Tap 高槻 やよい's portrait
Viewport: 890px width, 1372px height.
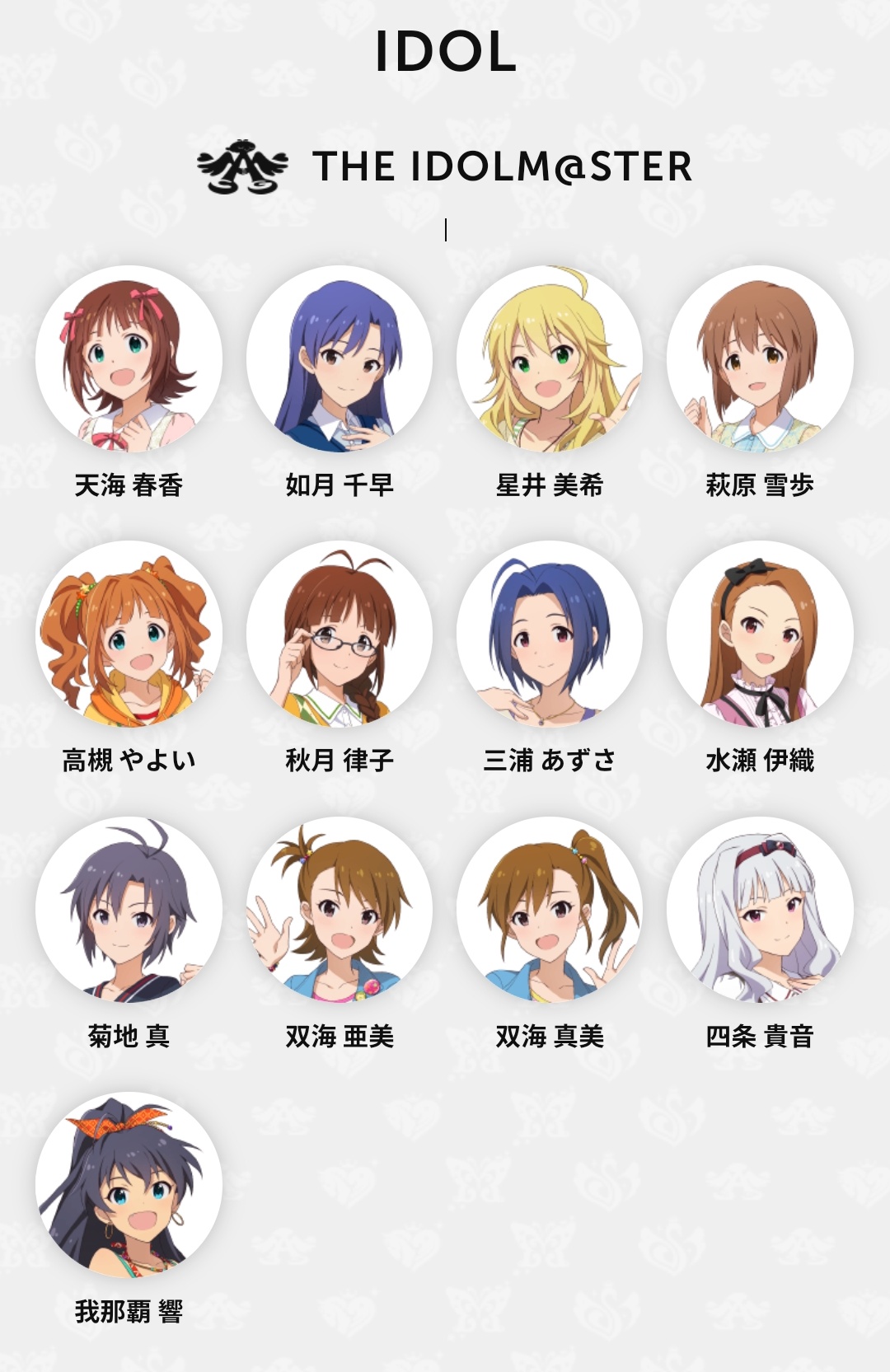tap(129, 634)
